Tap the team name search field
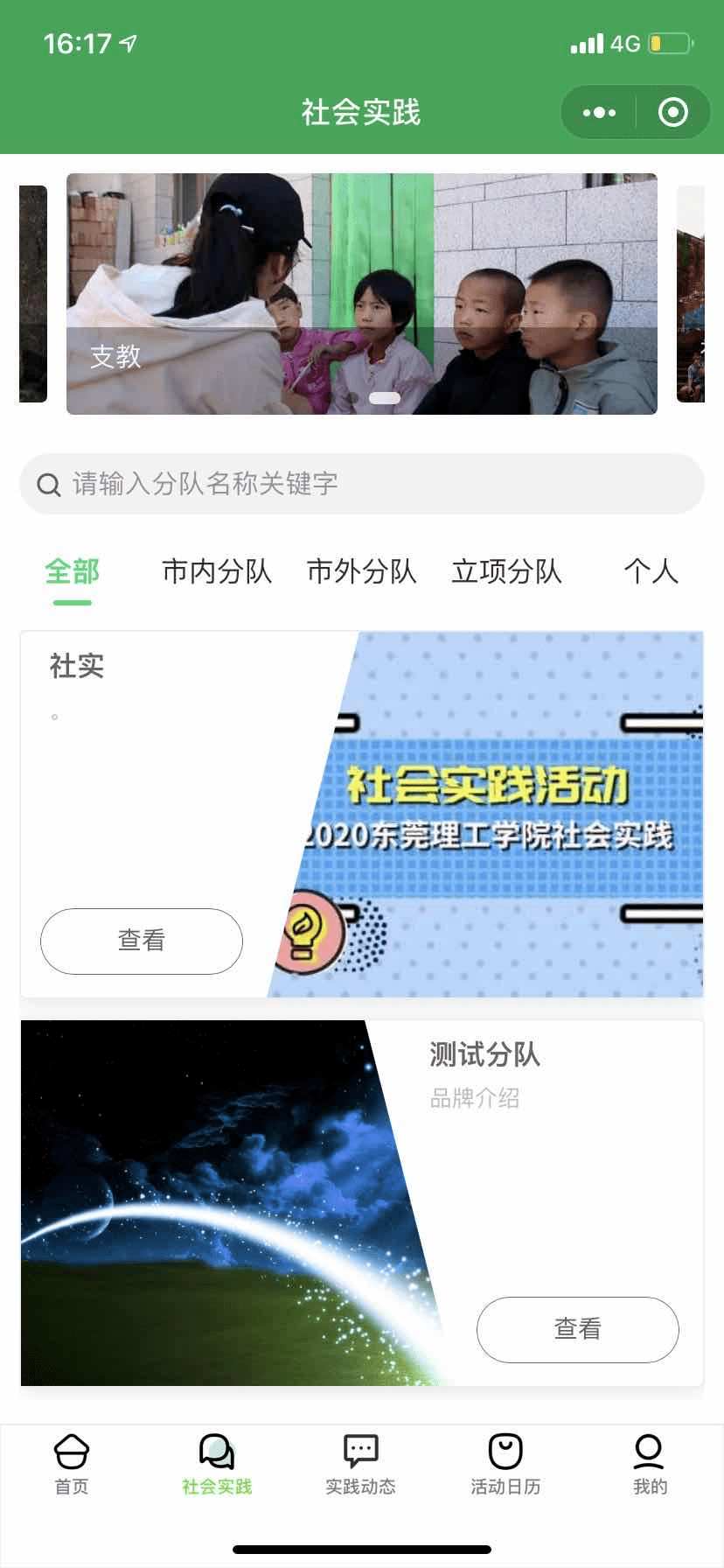Screen dimensions: 724x1568 click(362, 483)
